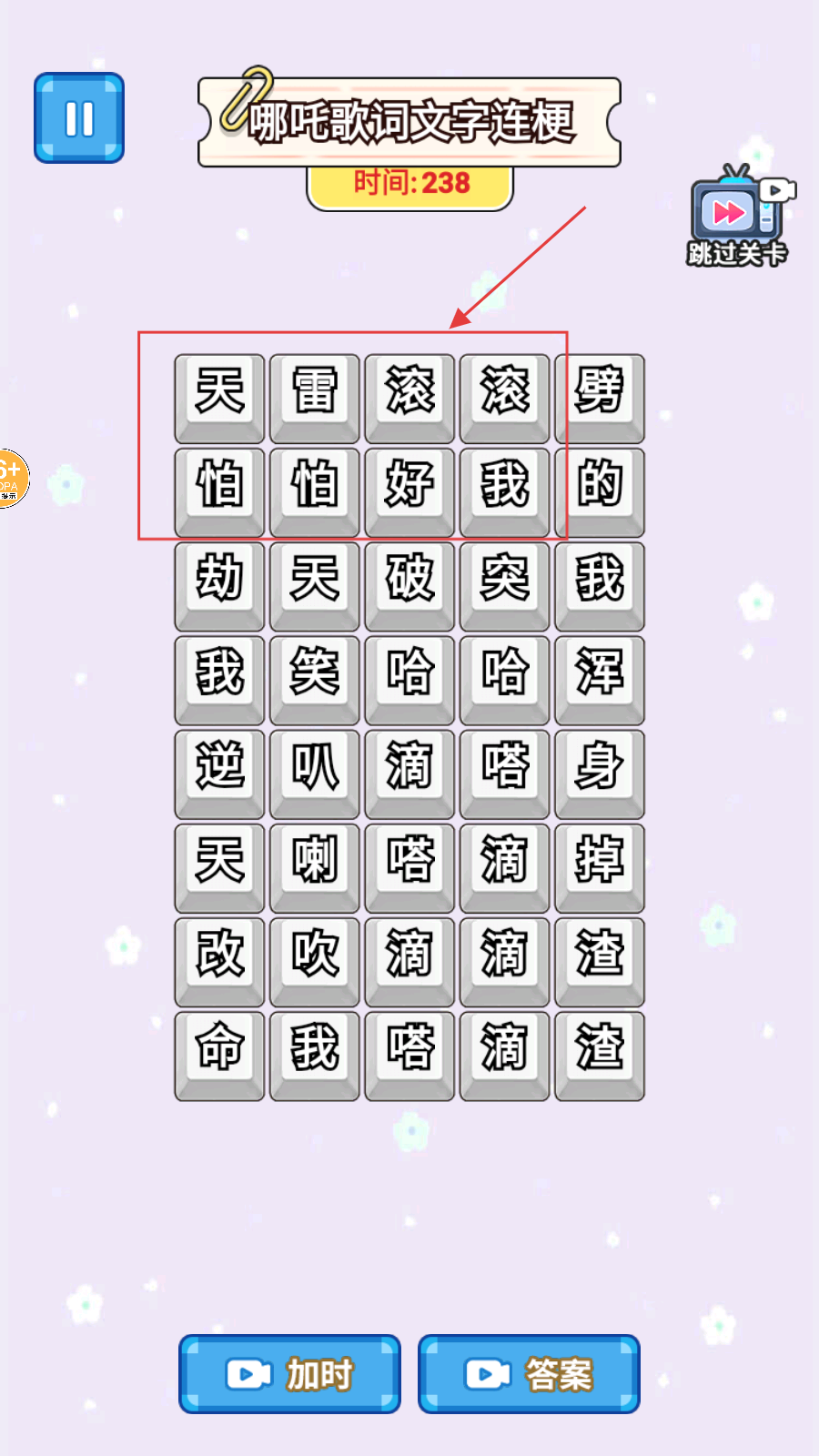
Task: Choose the 逆 character tile
Action: 219,769
